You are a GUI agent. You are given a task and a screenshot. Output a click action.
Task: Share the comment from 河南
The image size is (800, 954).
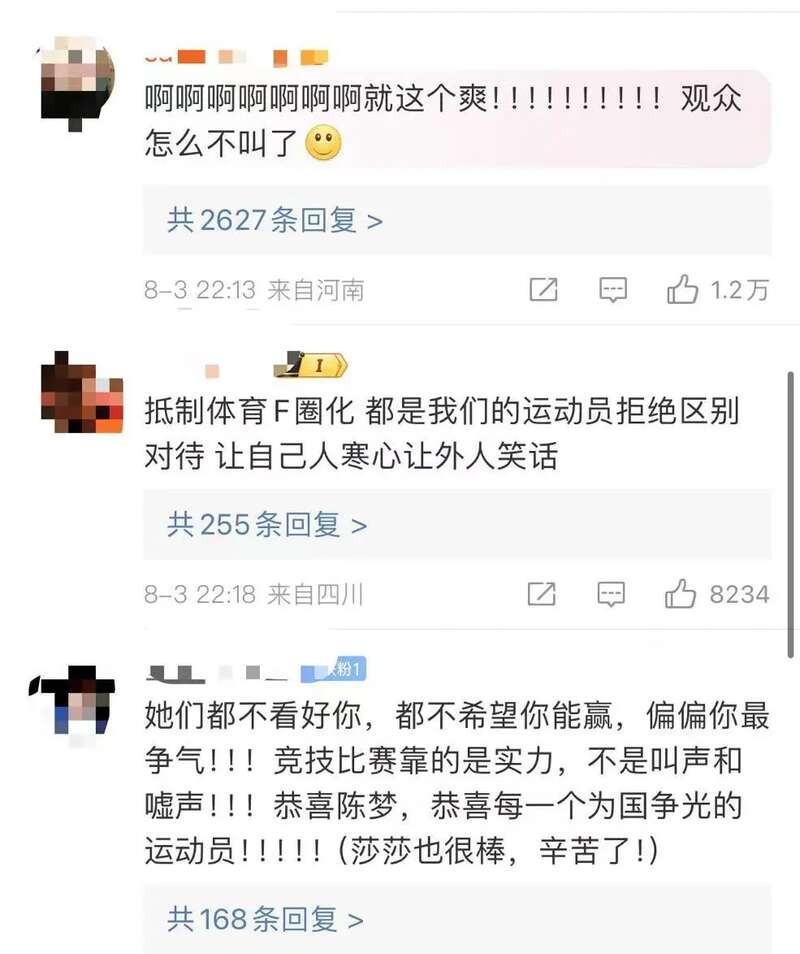[542, 290]
